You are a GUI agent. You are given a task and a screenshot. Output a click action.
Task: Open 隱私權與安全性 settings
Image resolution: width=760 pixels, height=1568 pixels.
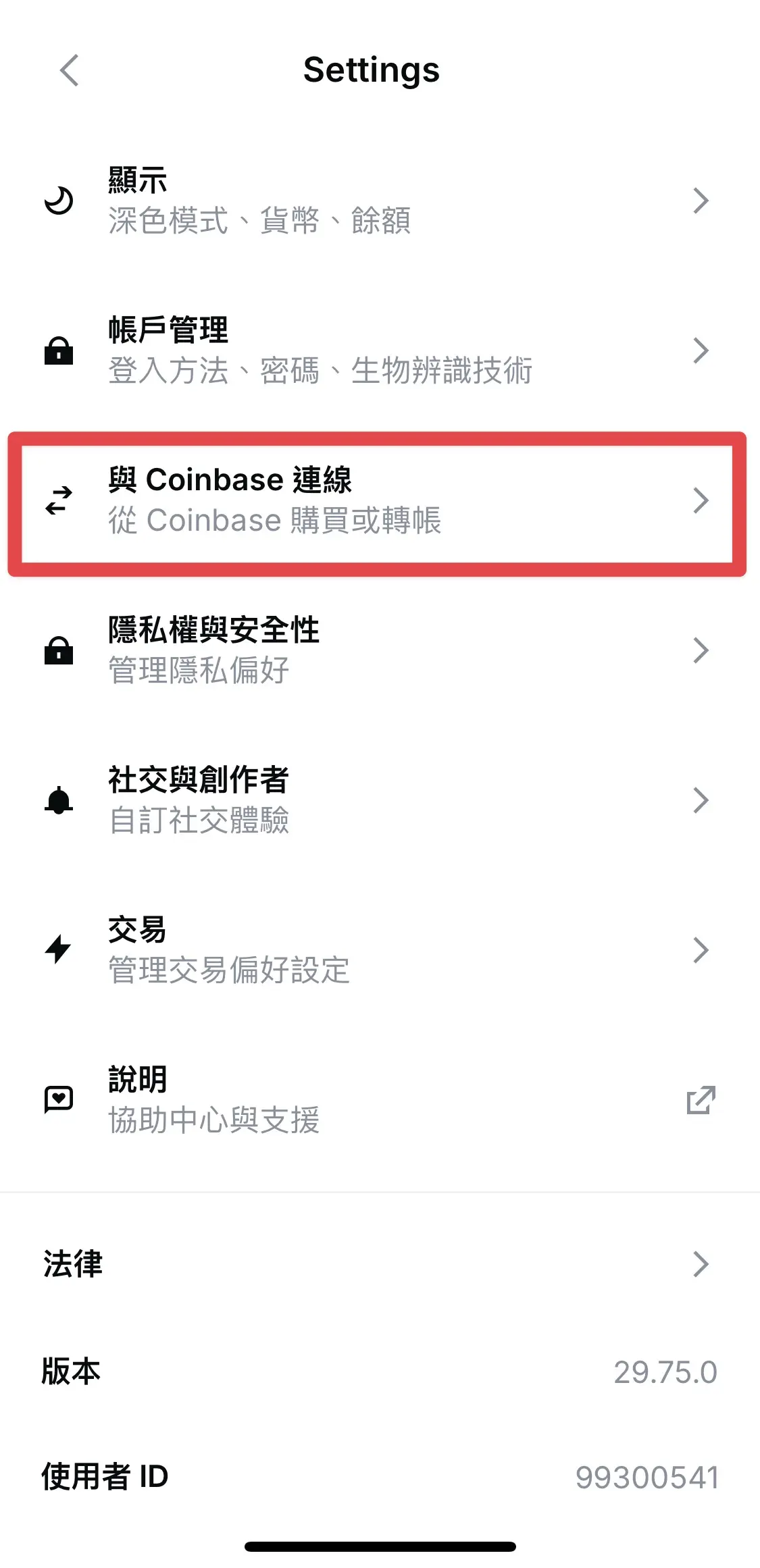tap(378, 650)
